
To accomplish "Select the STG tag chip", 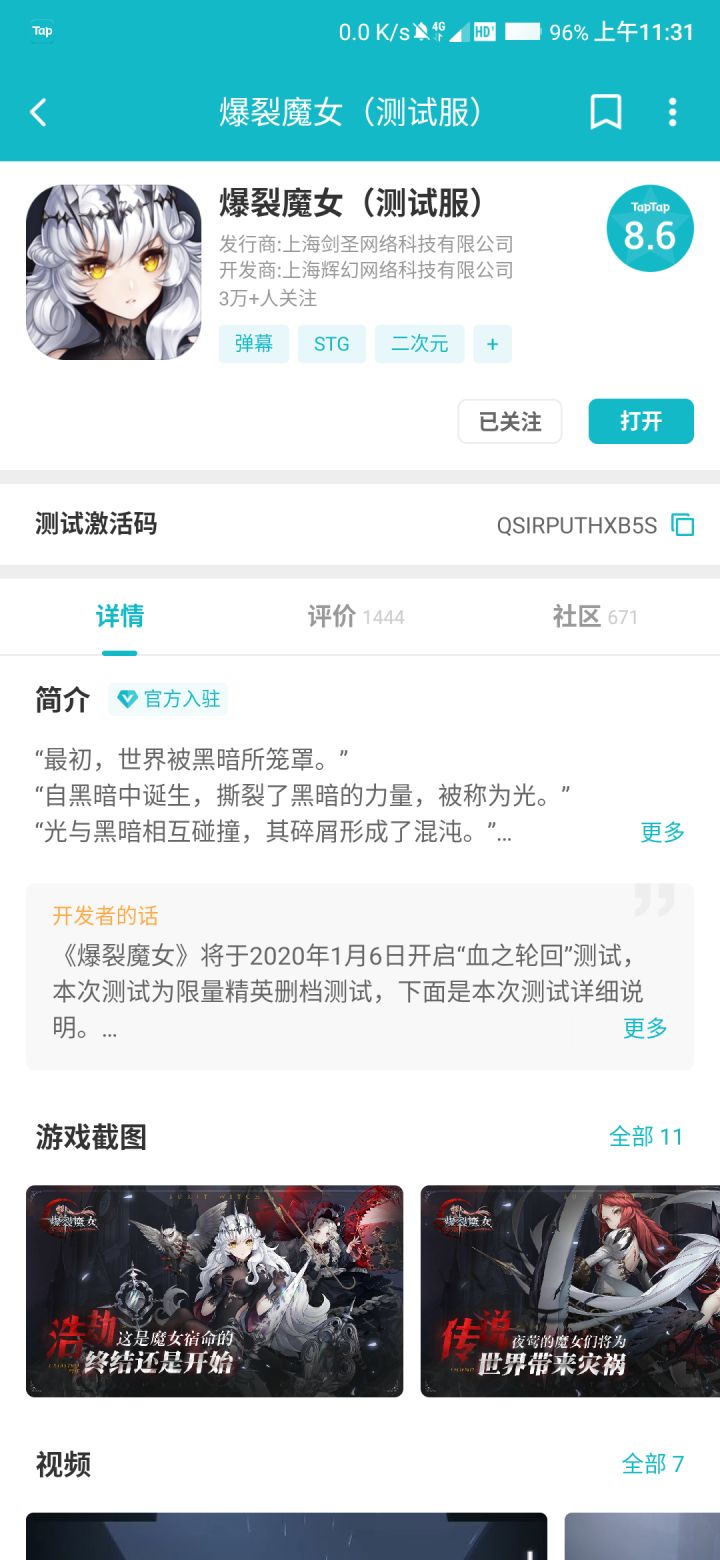I will click(332, 344).
